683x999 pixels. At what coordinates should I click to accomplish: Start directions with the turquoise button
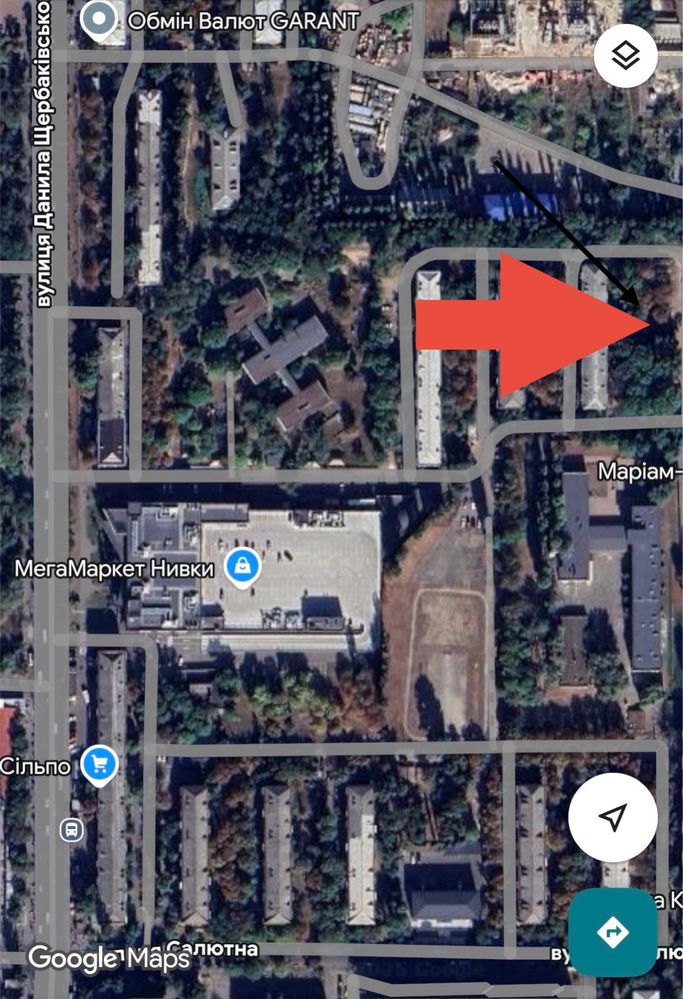click(612, 931)
